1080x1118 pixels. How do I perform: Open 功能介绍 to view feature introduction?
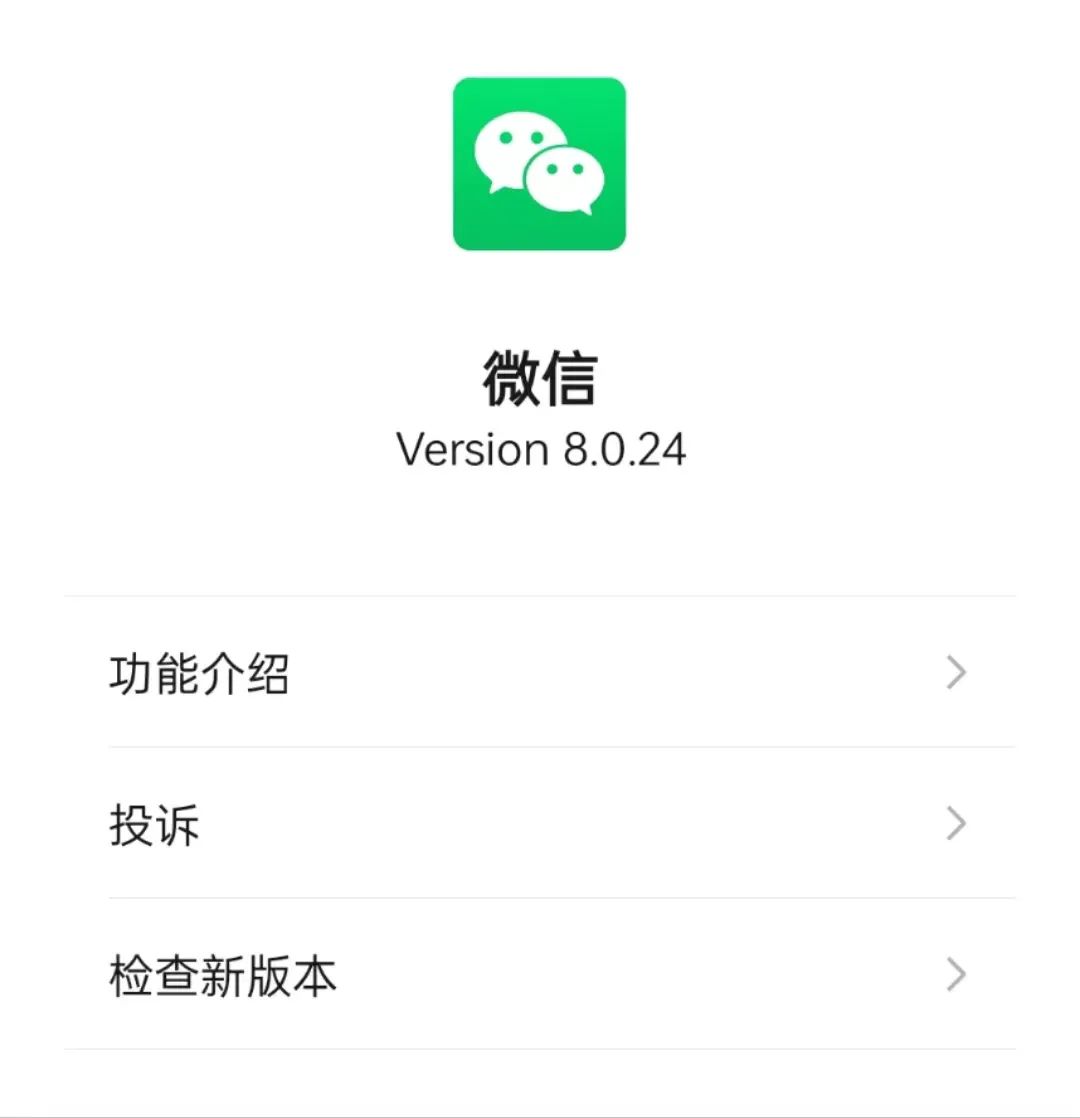tap(200, 674)
